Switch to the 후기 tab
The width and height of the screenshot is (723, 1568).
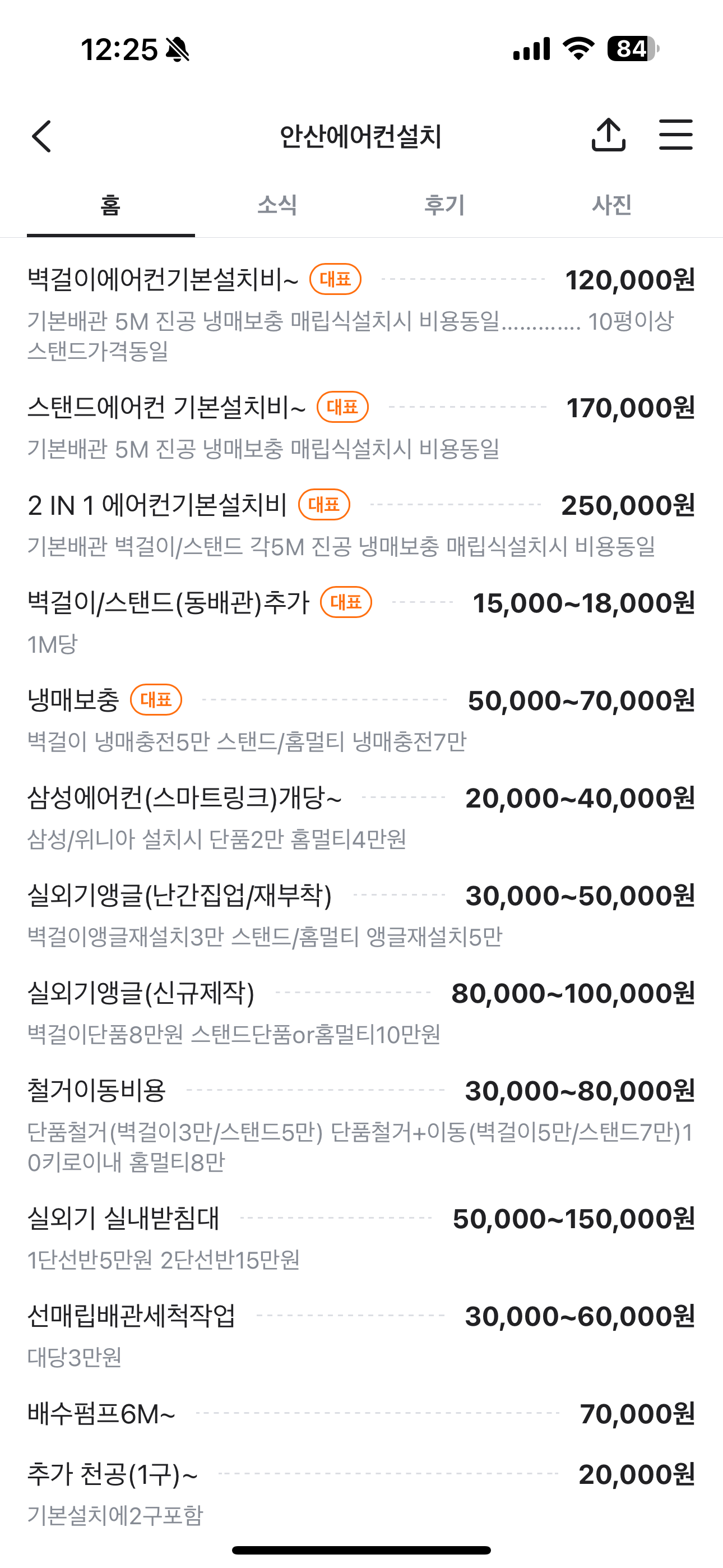pyautogui.click(x=445, y=205)
